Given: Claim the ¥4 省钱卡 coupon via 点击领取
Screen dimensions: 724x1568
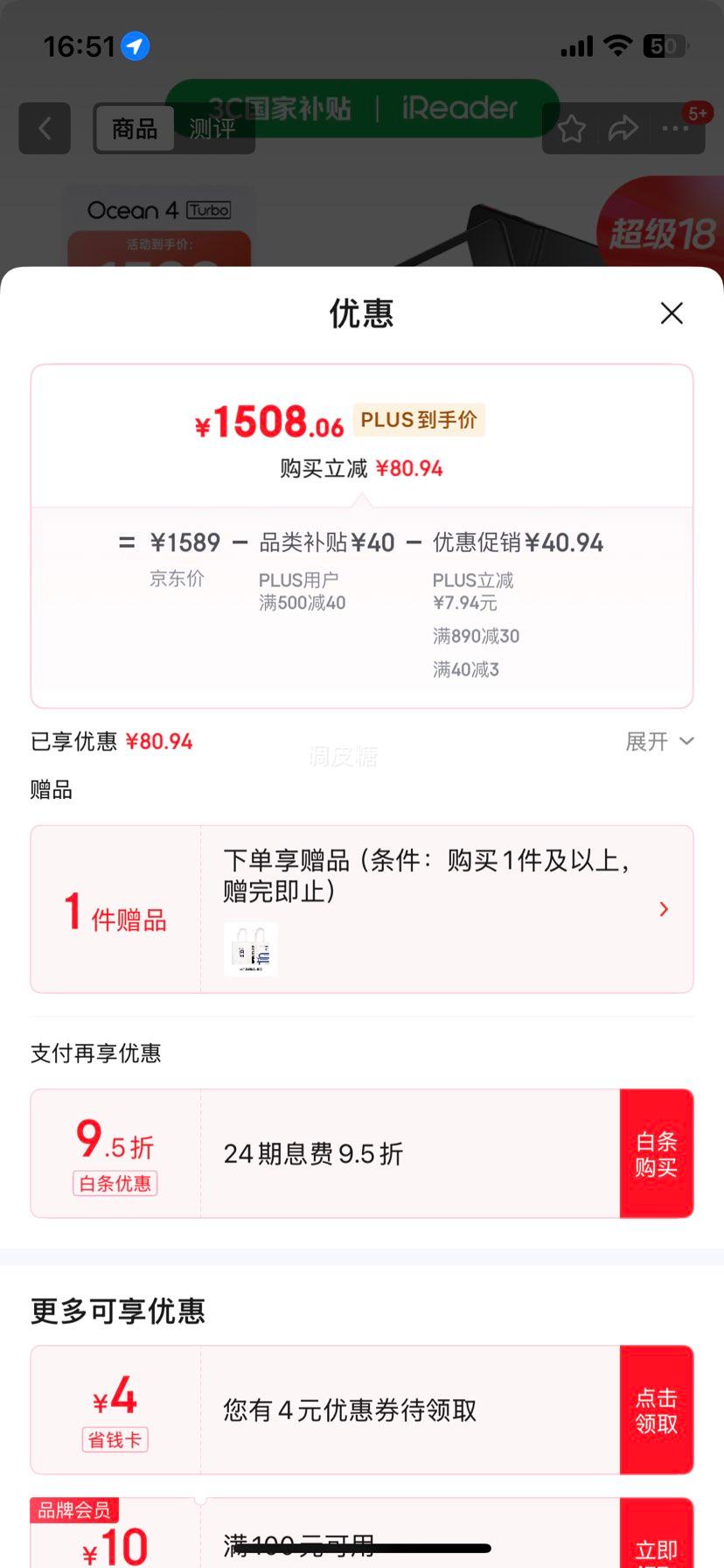Looking at the screenshot, I should pos(656,1410).
